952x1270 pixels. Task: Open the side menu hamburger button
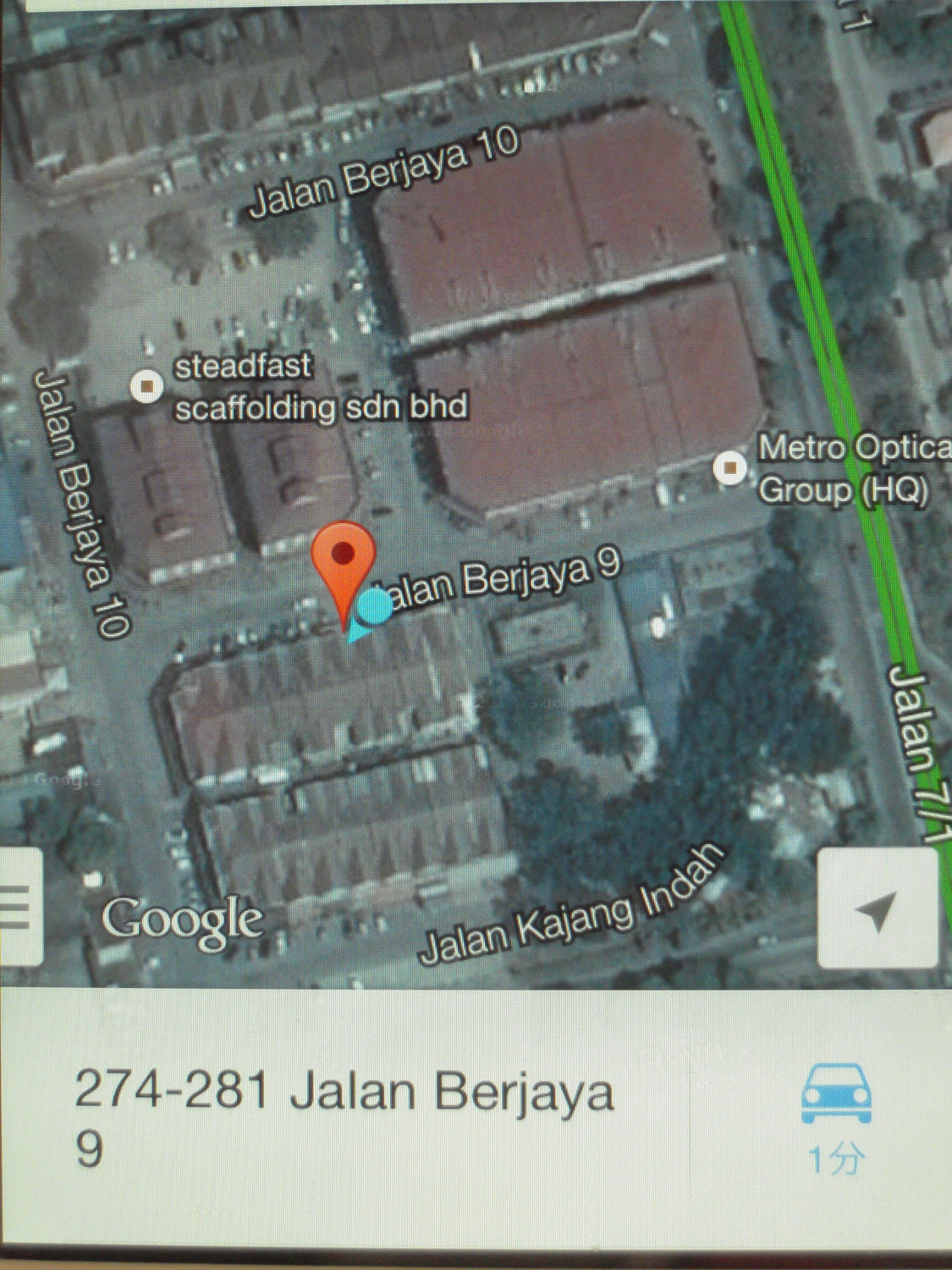(17, 908)
